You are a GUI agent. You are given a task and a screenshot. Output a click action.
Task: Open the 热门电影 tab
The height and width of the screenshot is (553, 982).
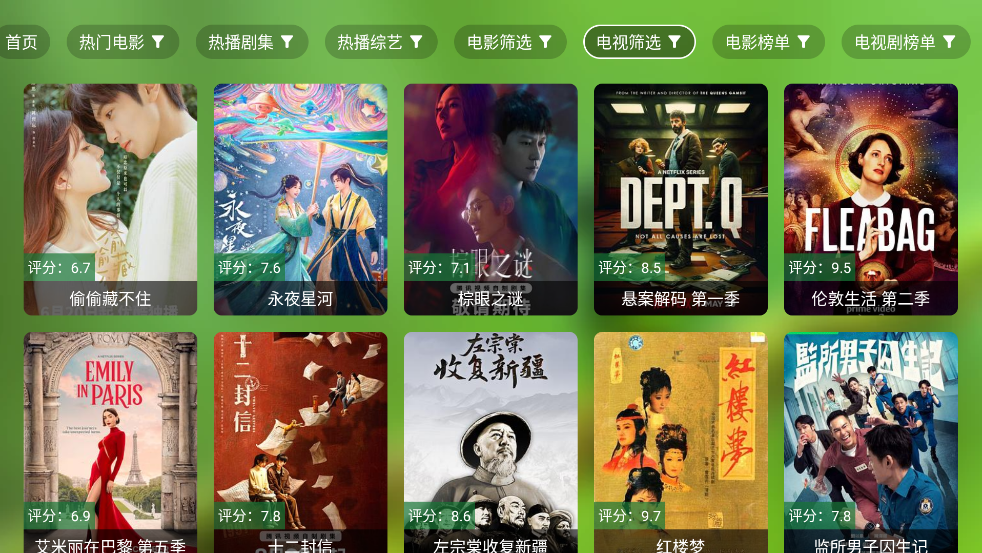[123, 42]
